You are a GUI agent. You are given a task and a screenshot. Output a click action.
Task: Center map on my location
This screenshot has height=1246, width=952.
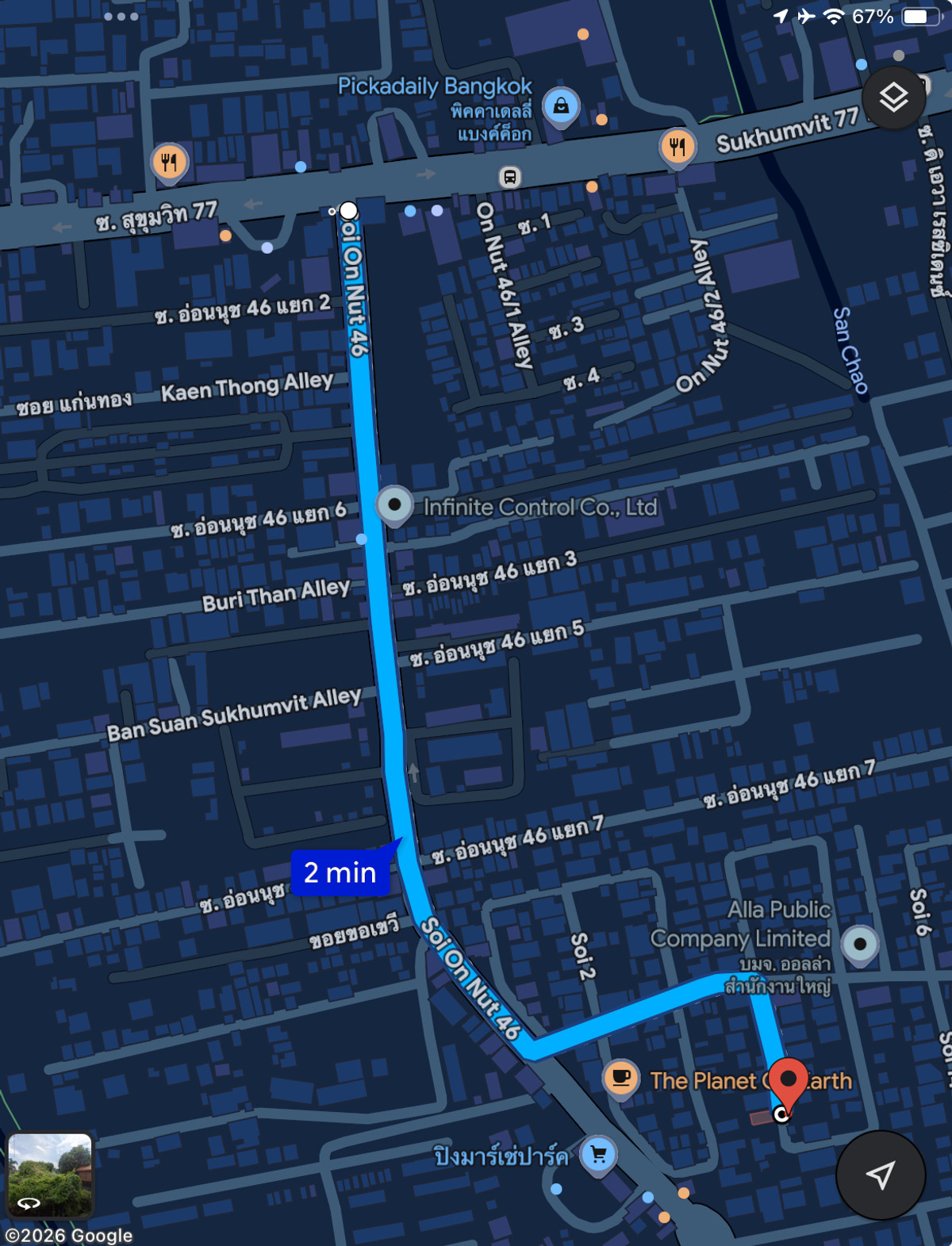[880, 1175]
